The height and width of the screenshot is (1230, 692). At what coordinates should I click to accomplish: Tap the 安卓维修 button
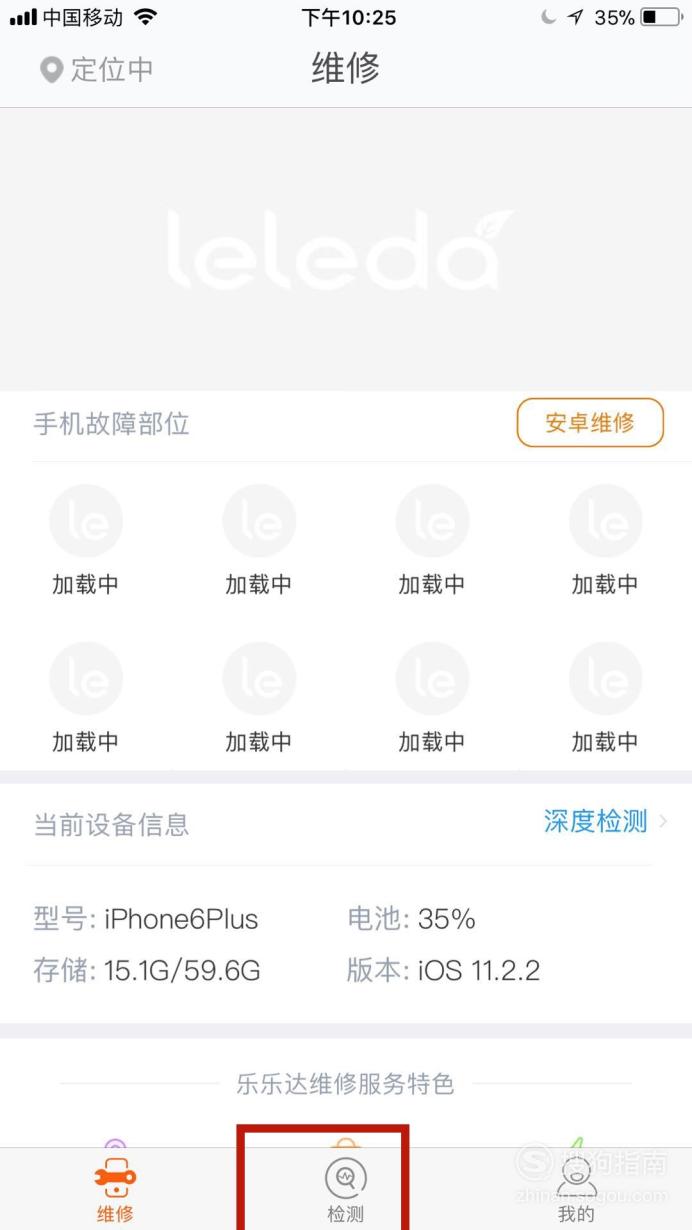(590, 422)
